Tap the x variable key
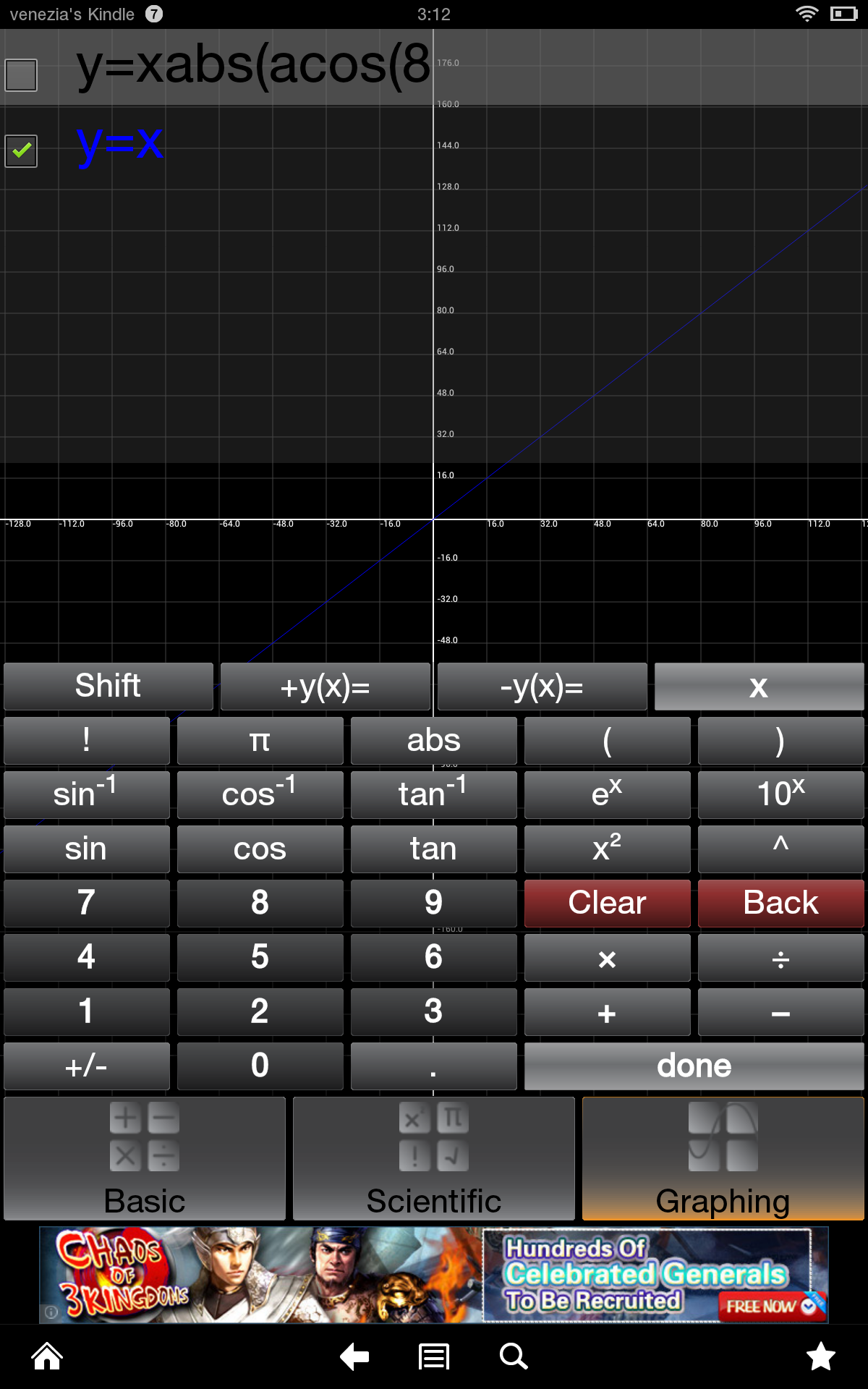 point(758,686)
